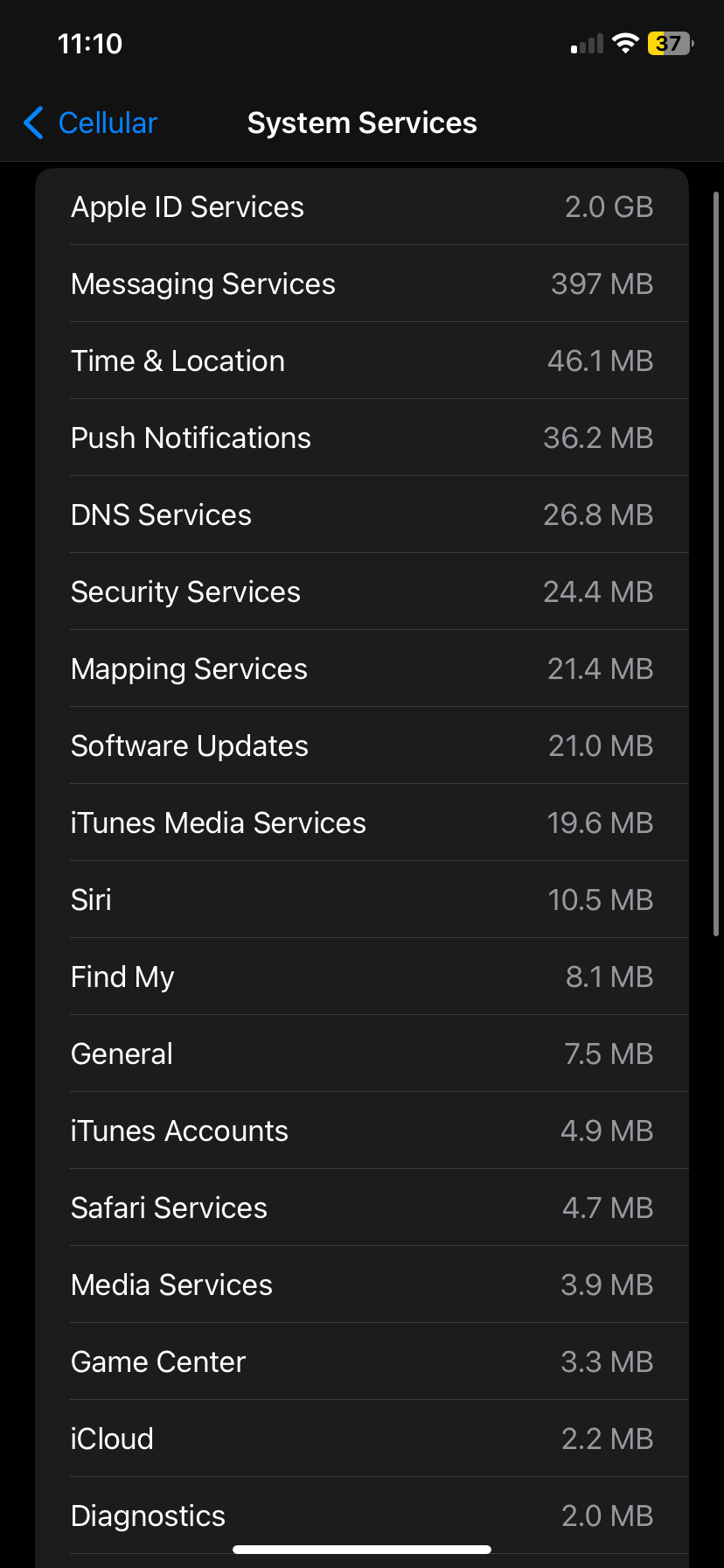Open Mapping Services usage row
724x1568 pixels.
362,668
